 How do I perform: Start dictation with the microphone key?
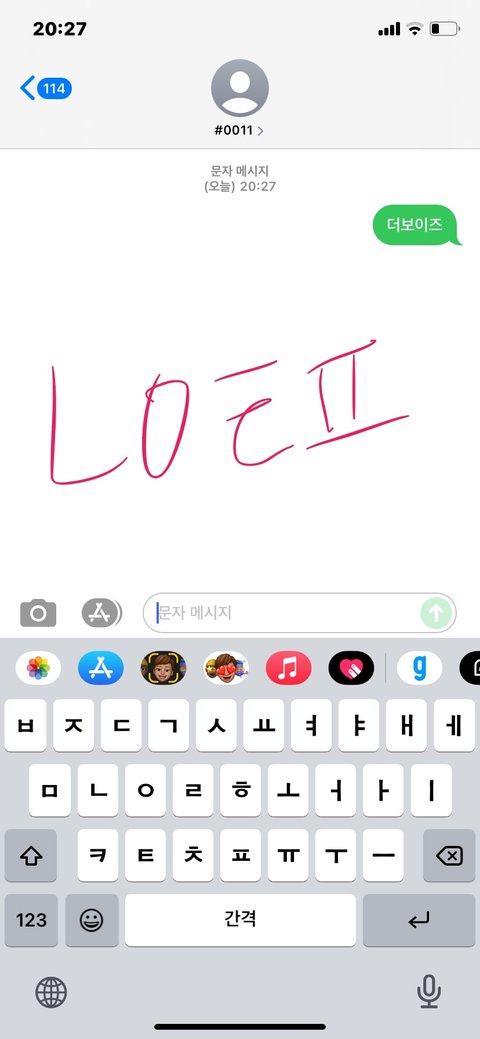pyautogui.click(x=429, y=992)
